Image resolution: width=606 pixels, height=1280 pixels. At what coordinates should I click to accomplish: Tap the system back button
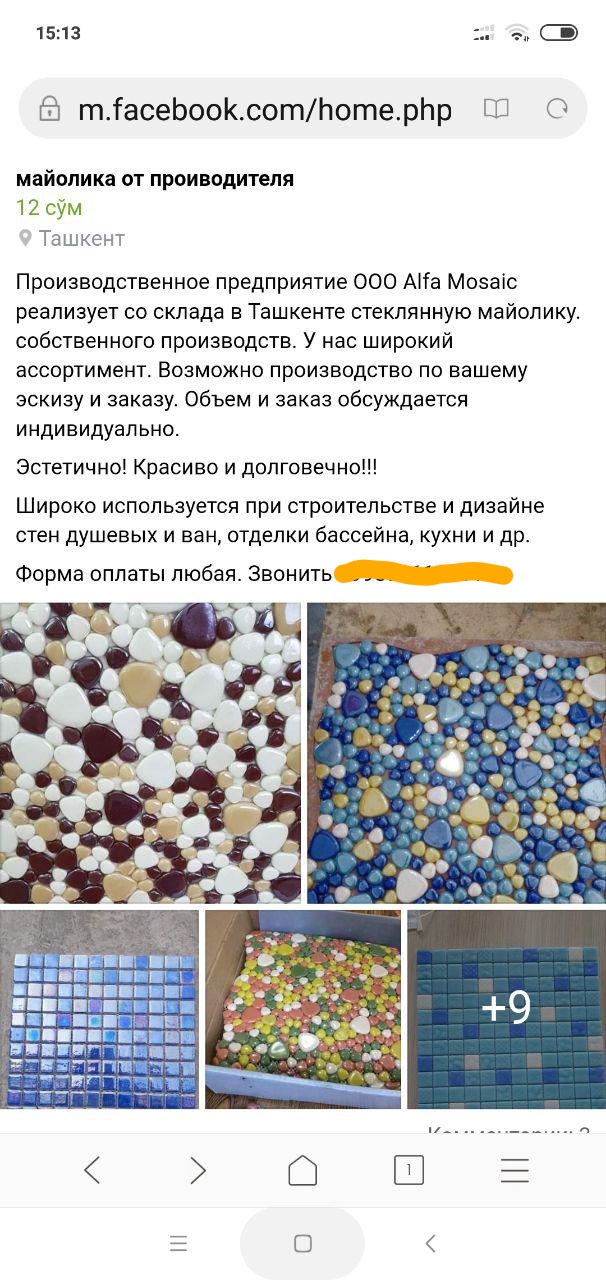pyautogui.click(x=430, y=1243)
